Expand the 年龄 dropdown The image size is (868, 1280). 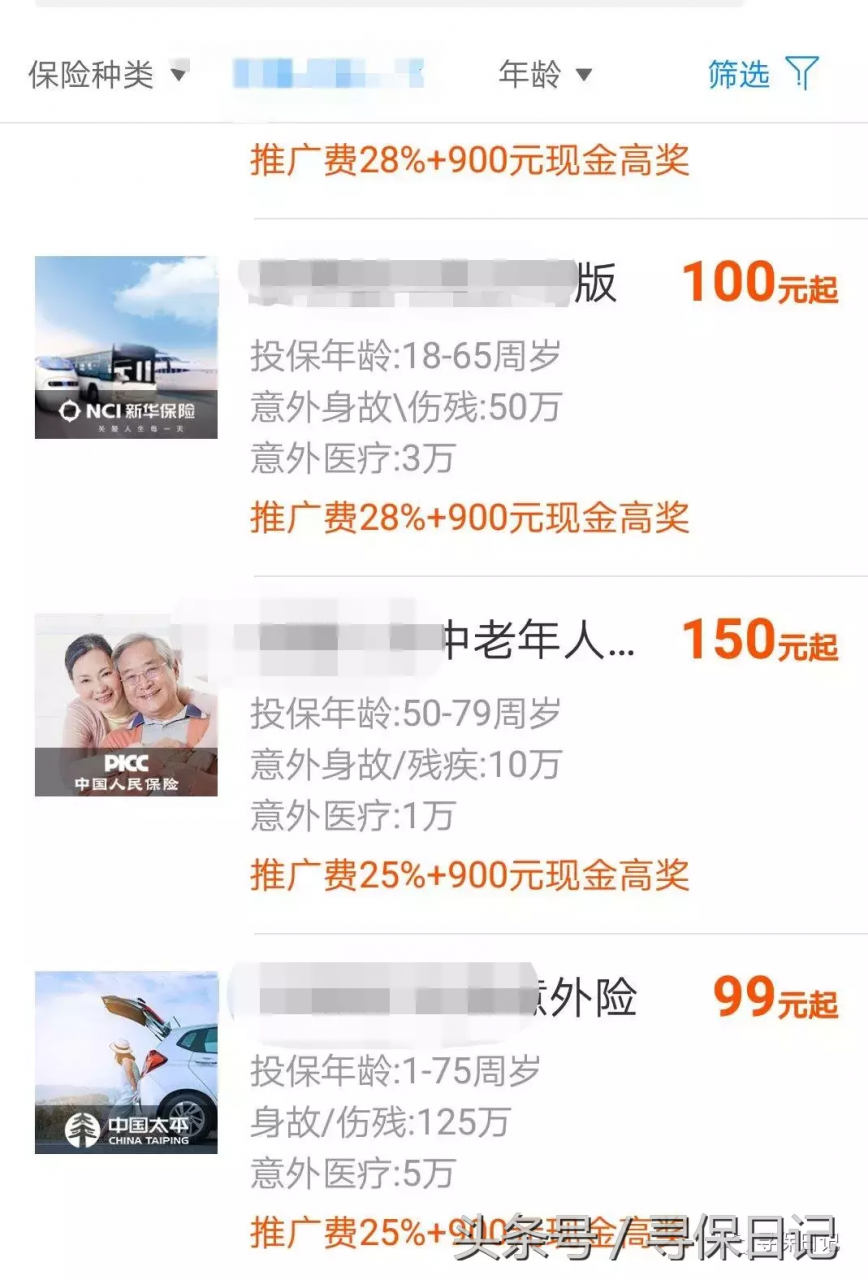[547, 73]
